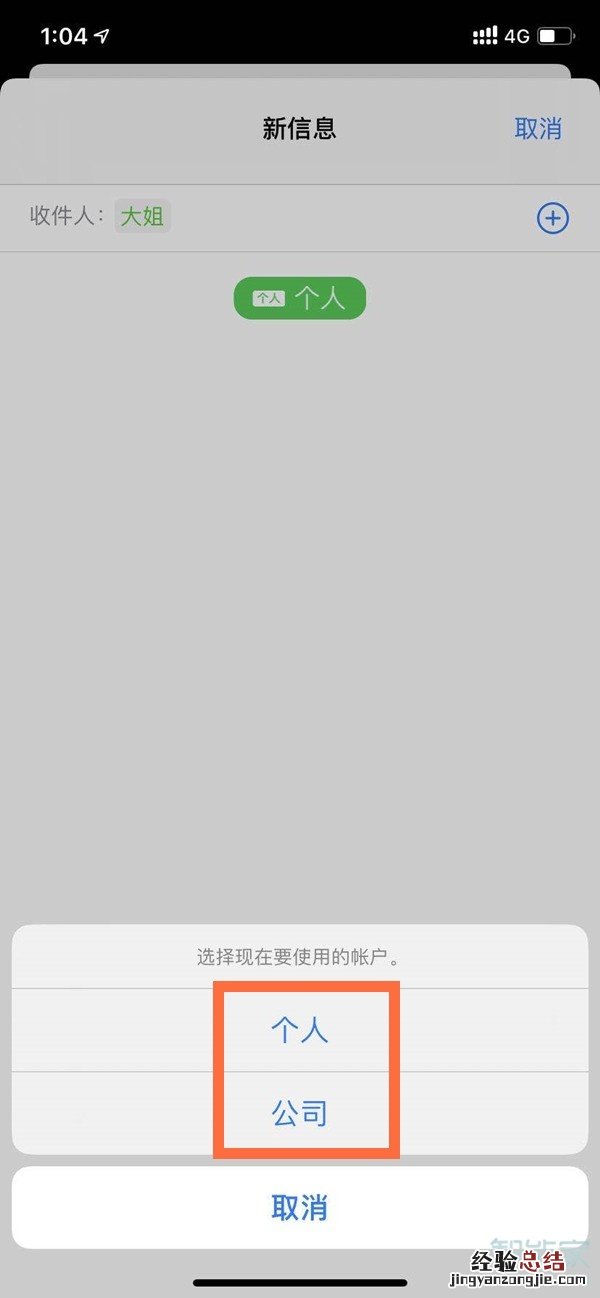
Task: Select the 大姐 recipient chip
Action: (x=142, y=216)
